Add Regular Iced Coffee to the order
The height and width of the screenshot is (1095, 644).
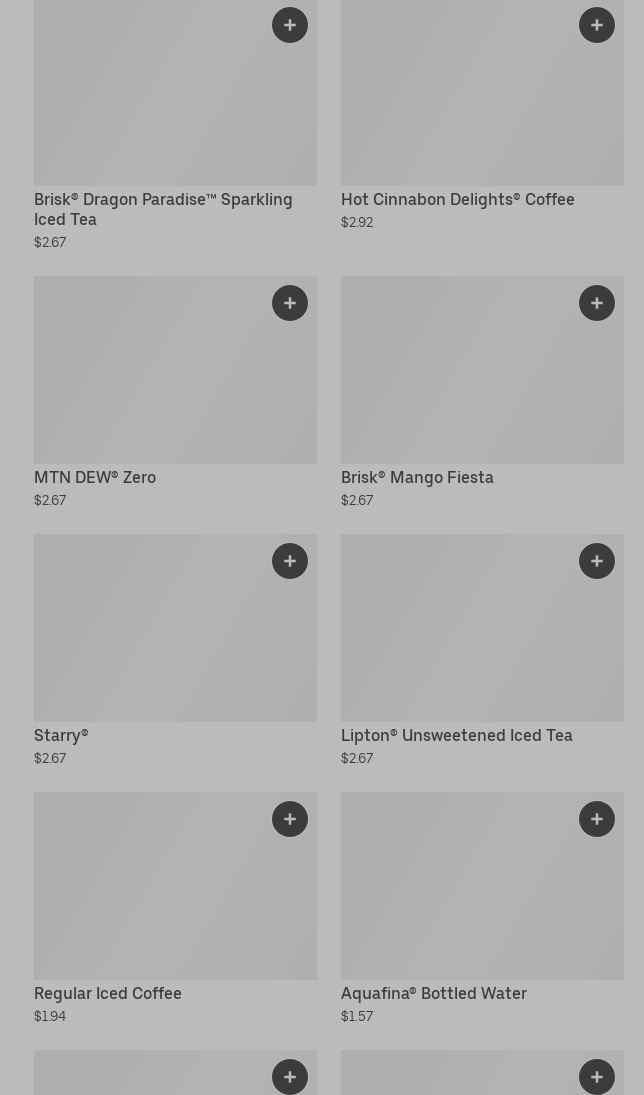pos(290,819)
